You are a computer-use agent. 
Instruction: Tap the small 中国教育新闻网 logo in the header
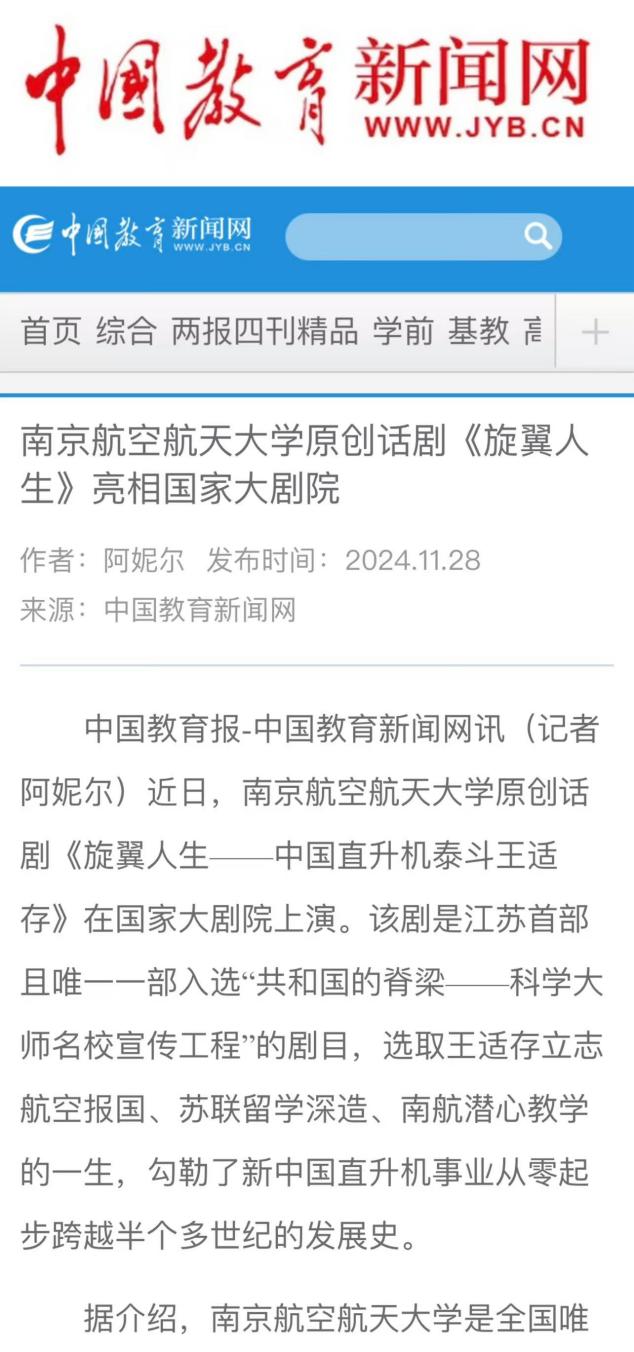pos(132,234)
